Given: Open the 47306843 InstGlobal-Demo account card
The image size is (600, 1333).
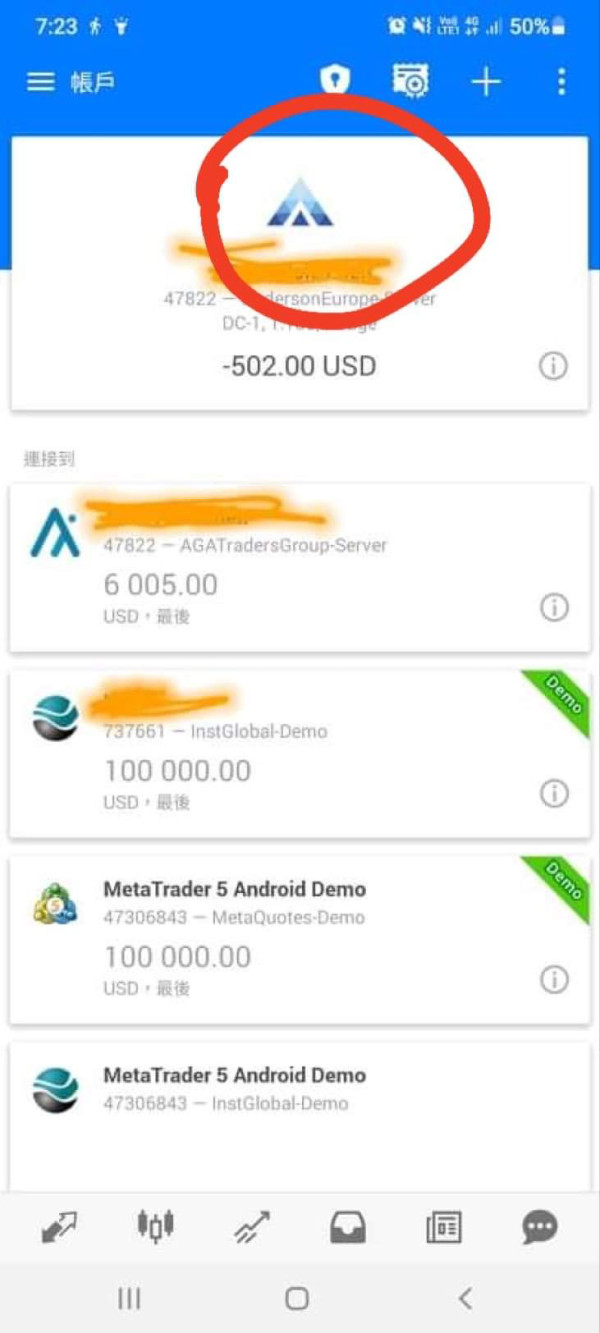Looking at the screenshot, I should [299, 1116].
